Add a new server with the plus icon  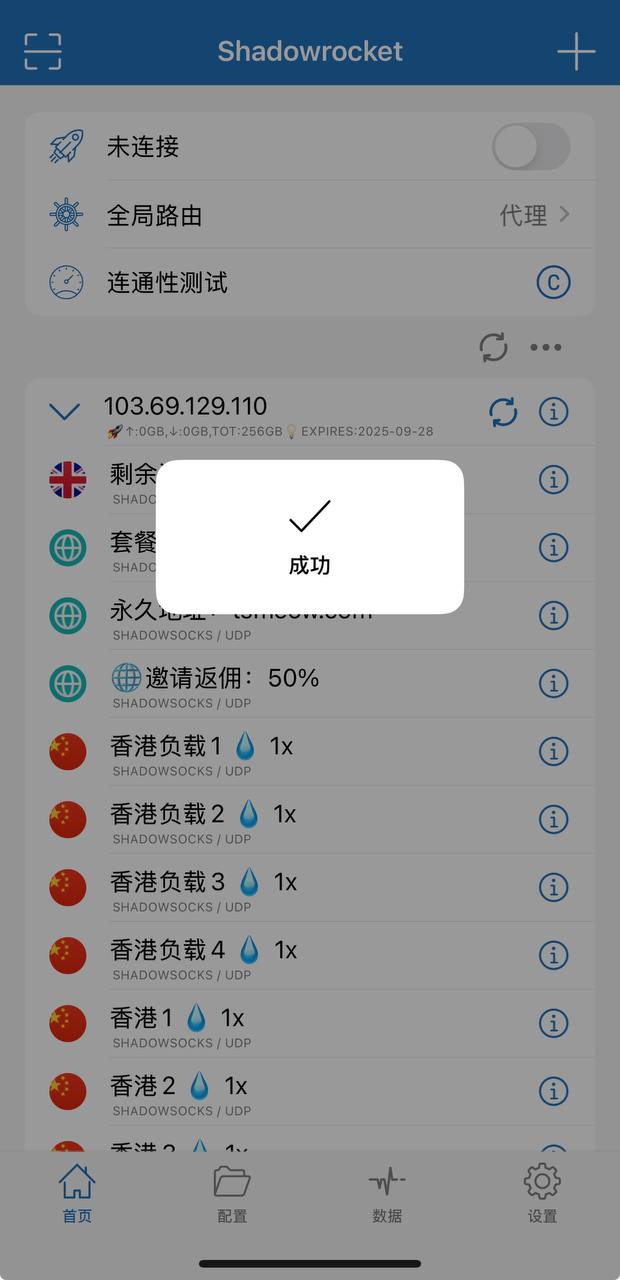coord(576,51)
